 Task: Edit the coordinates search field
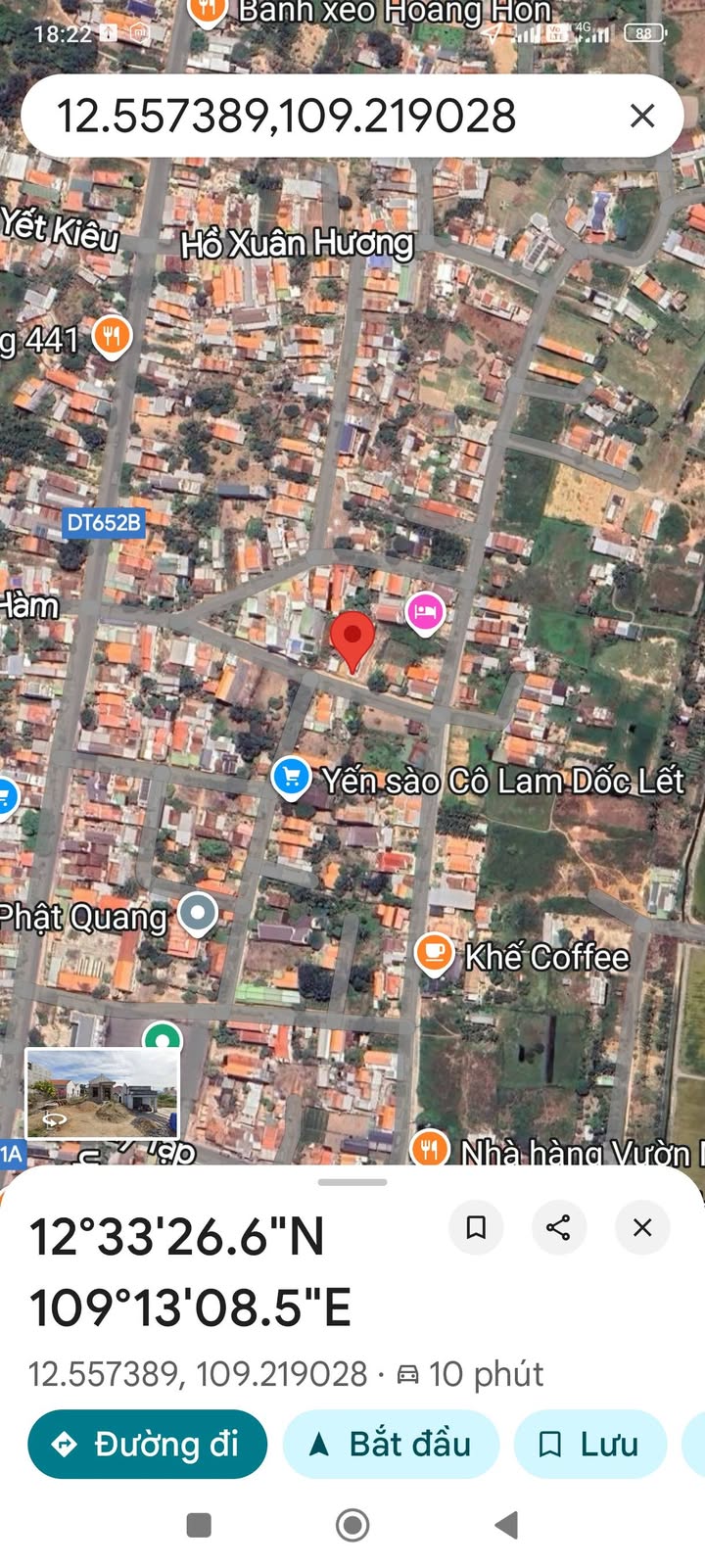coord(294,116)
